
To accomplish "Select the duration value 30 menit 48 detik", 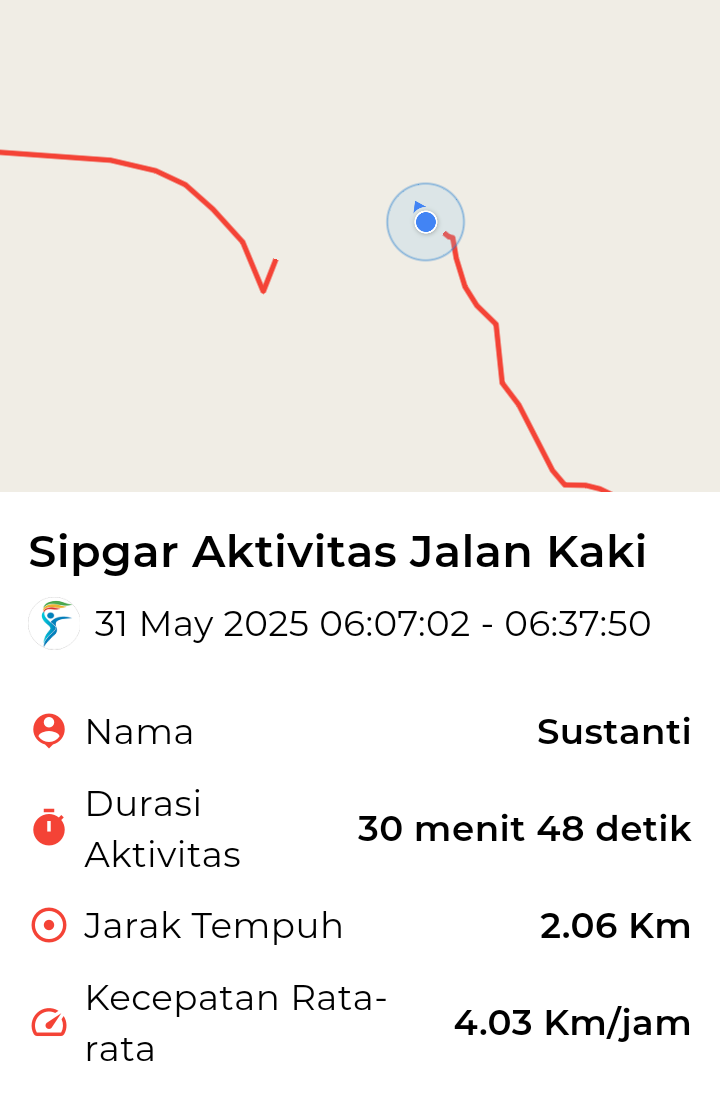I will point(524,828).
